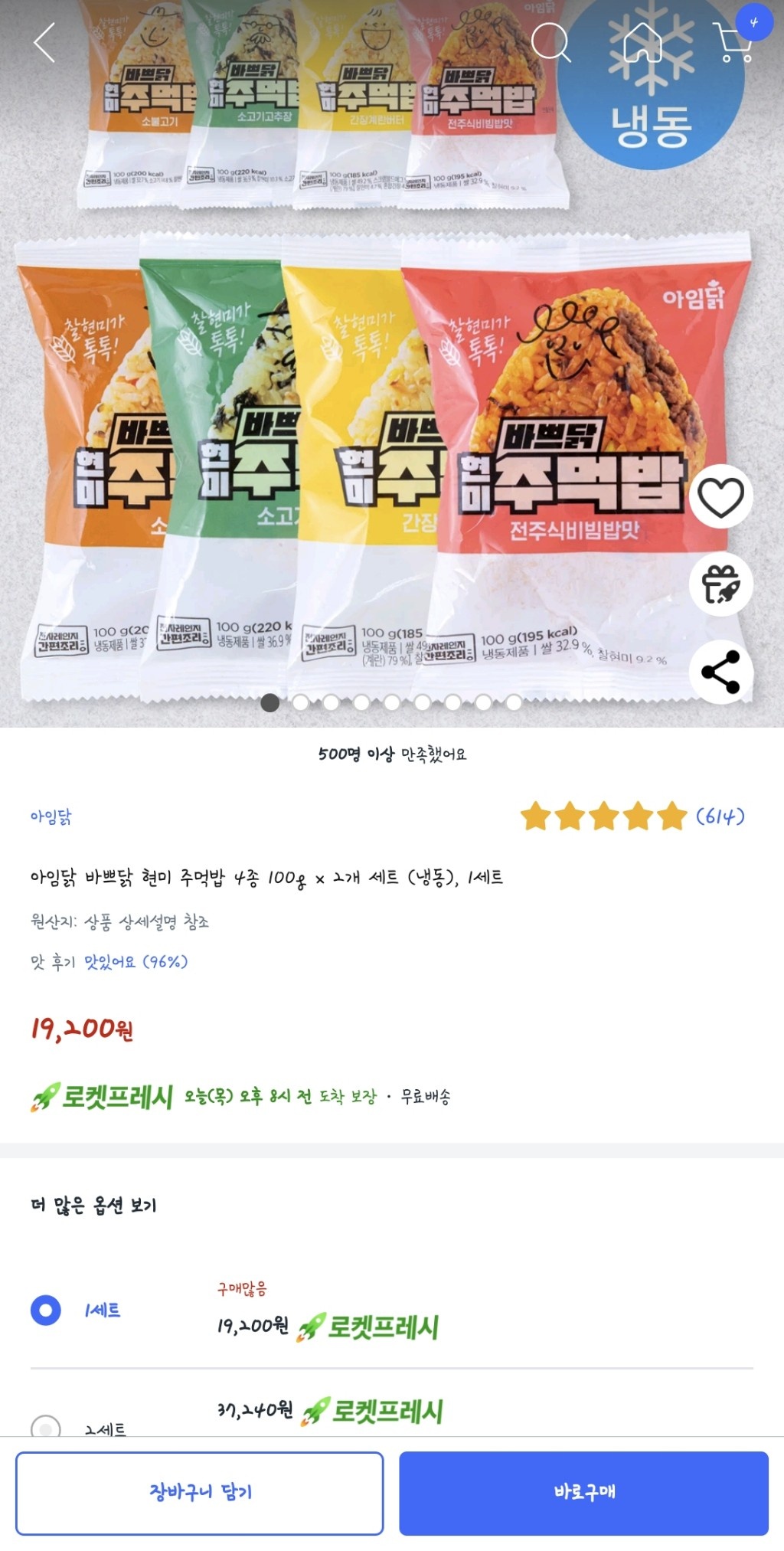Tap 장바구니 담기 to add to cart

pos(200,1493)
